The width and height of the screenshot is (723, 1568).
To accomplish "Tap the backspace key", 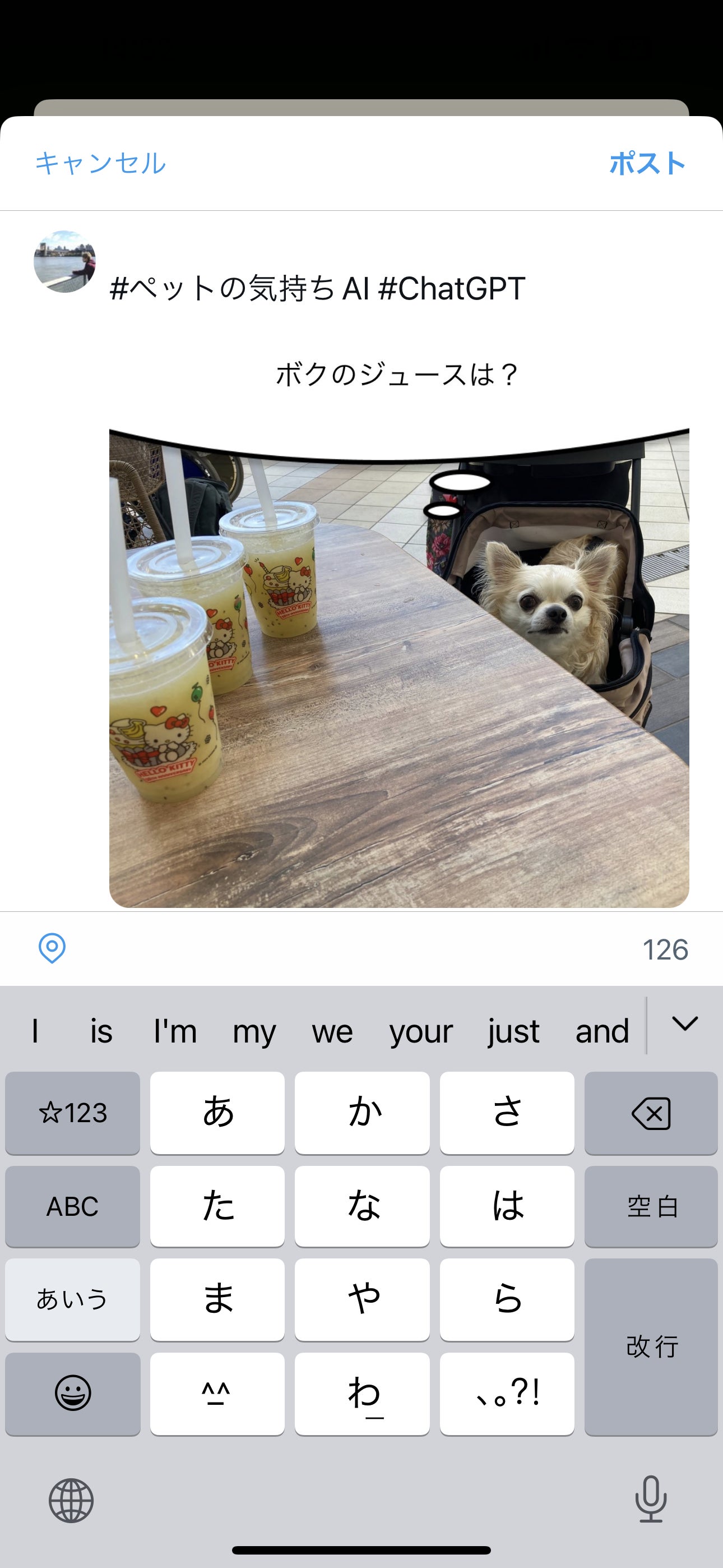I will point(651,1113).
